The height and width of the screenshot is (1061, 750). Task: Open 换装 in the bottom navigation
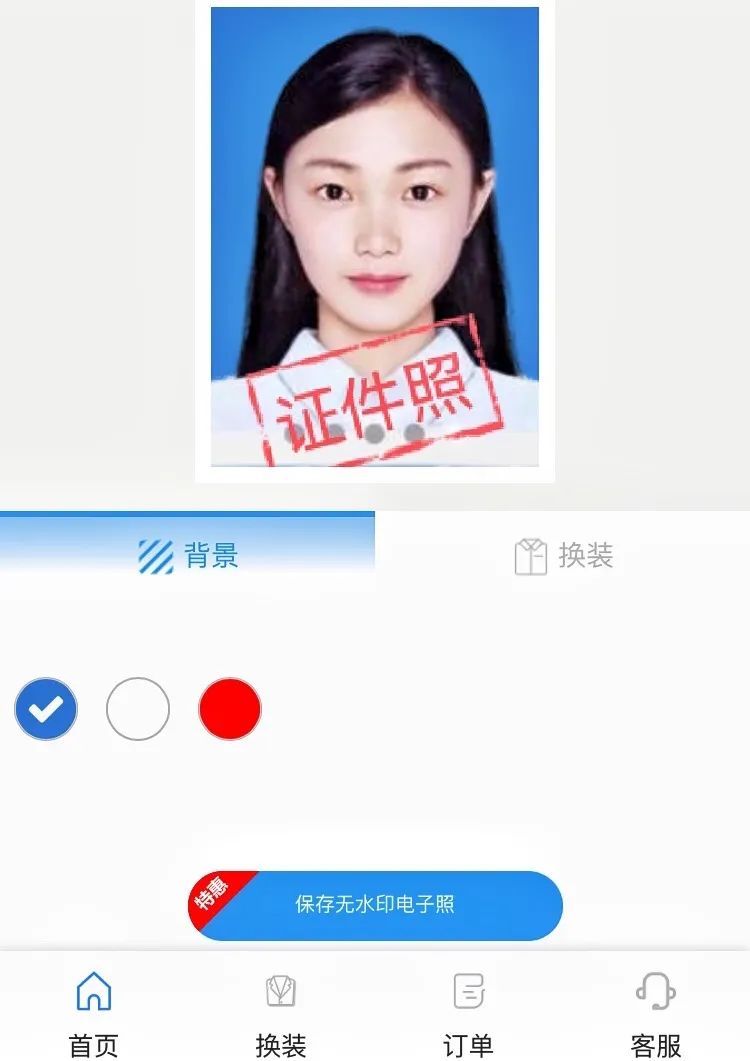click(x=281, y=1010)
